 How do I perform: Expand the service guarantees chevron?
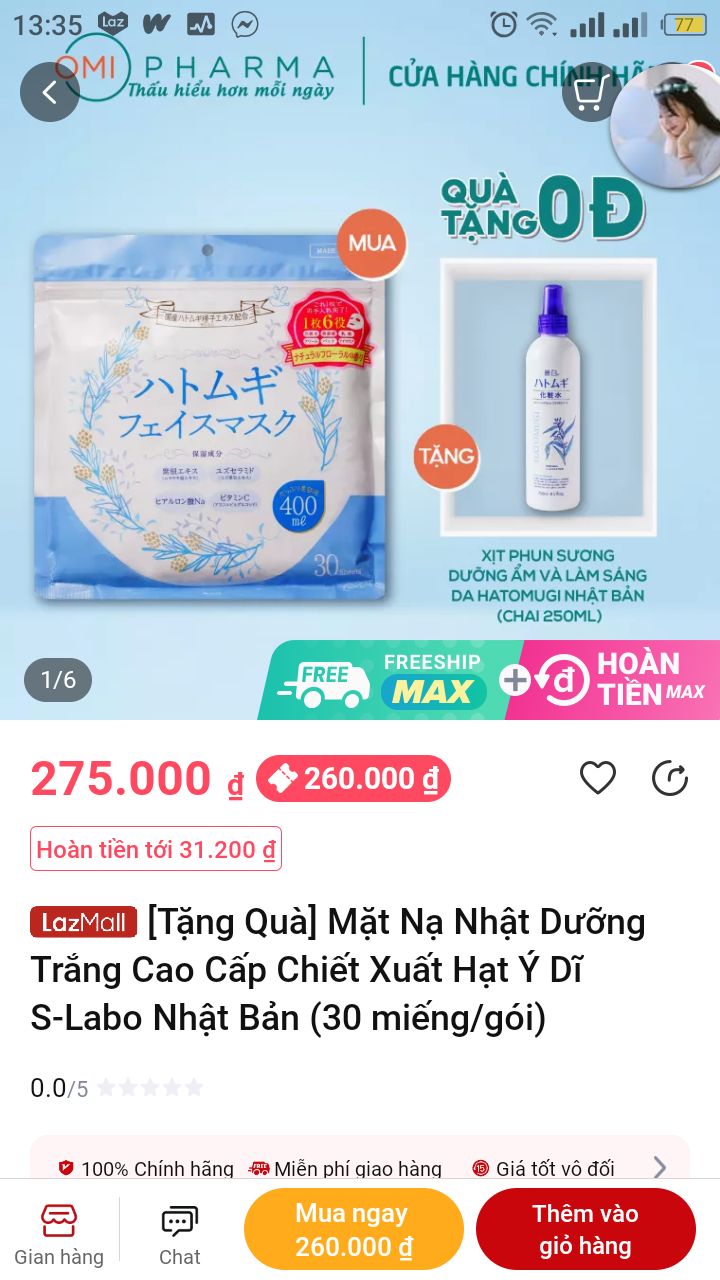pyautogui.click(x=659, y=1167)
